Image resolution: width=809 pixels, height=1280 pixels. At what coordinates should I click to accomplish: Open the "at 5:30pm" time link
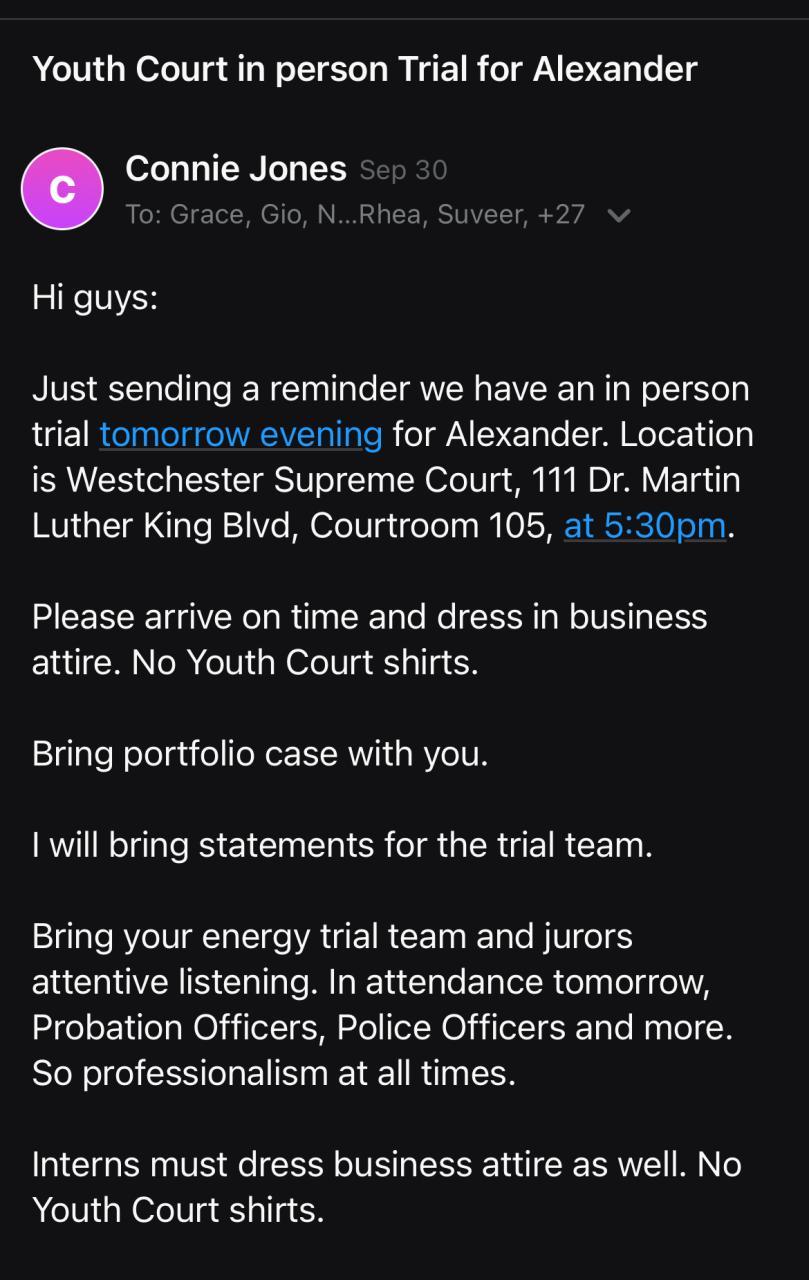(645, 526)
